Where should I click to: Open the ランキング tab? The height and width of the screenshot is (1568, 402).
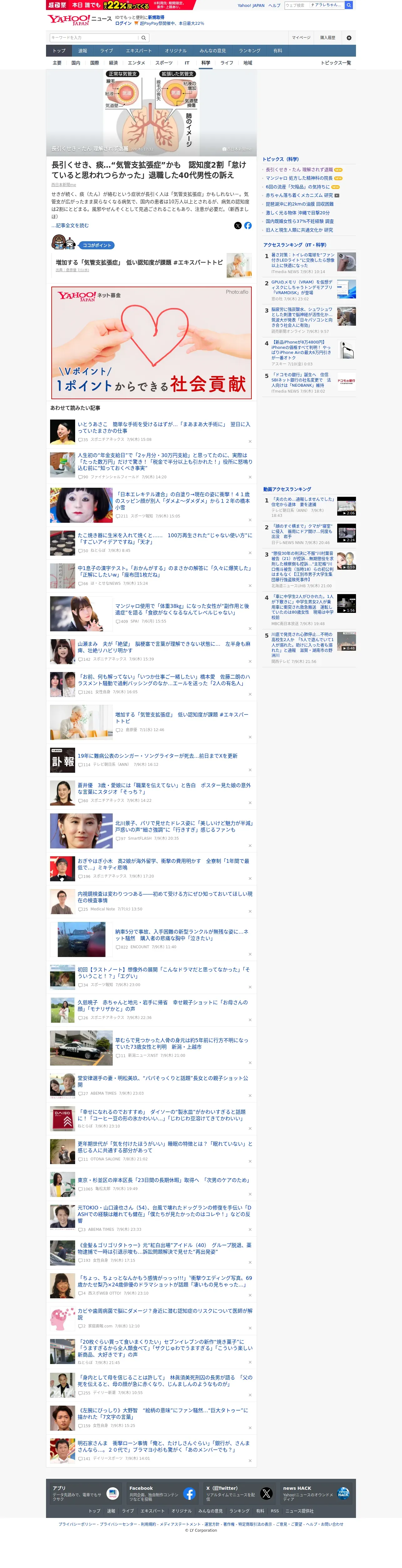249,50
